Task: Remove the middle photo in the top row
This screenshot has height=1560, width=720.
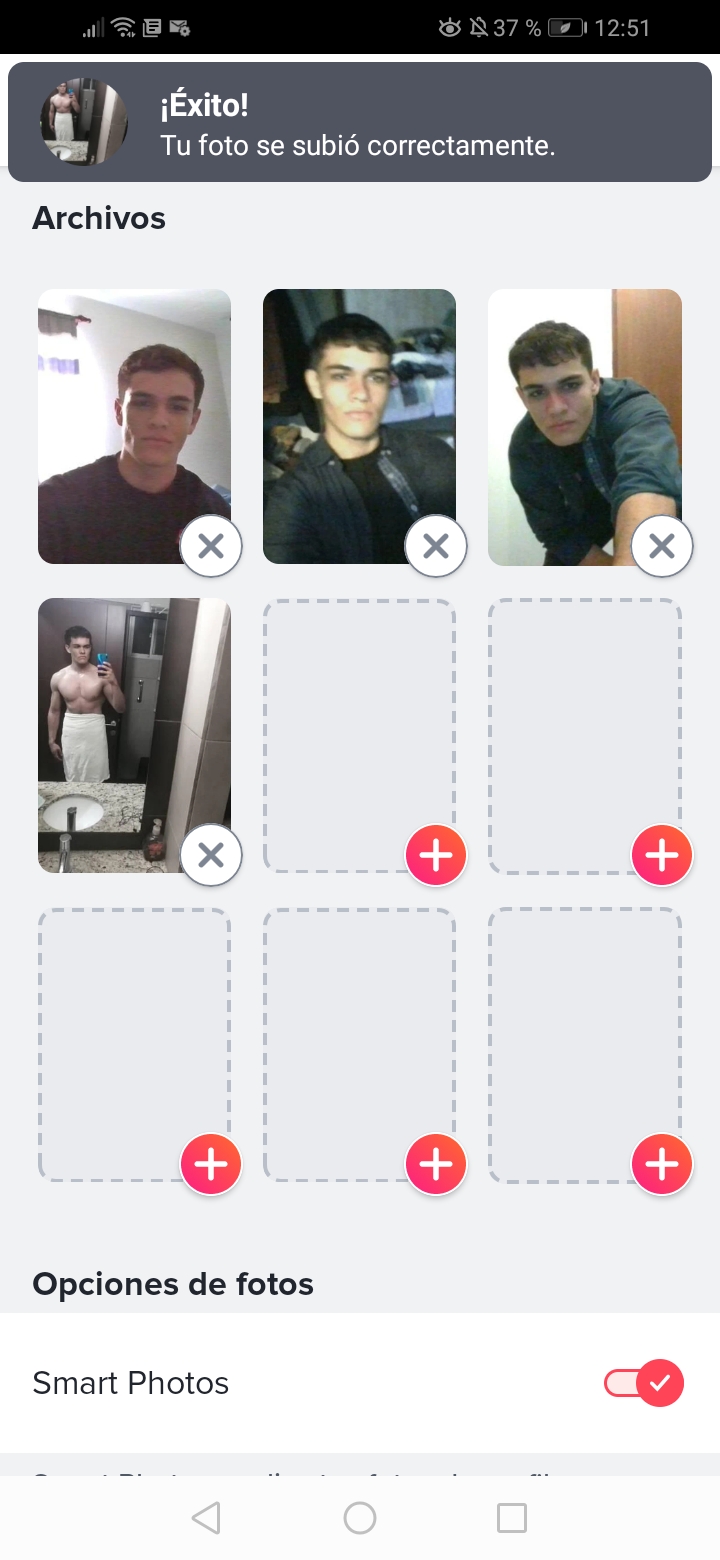Action: pos(436,547)
